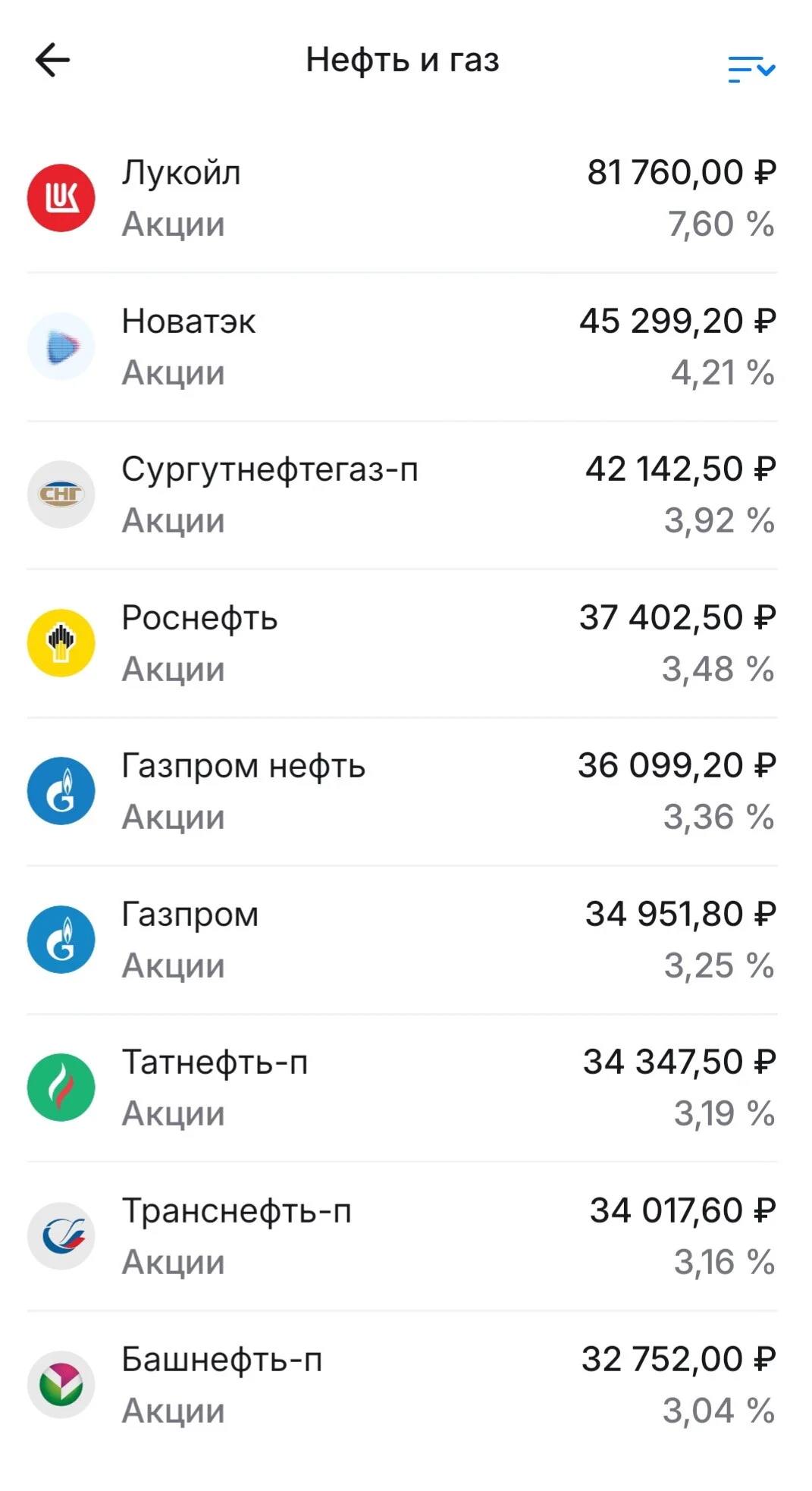The width and height of the screenshot is (812, 1491).
Task: Open the Лукойл stock row
Action: tap(403, 198)
